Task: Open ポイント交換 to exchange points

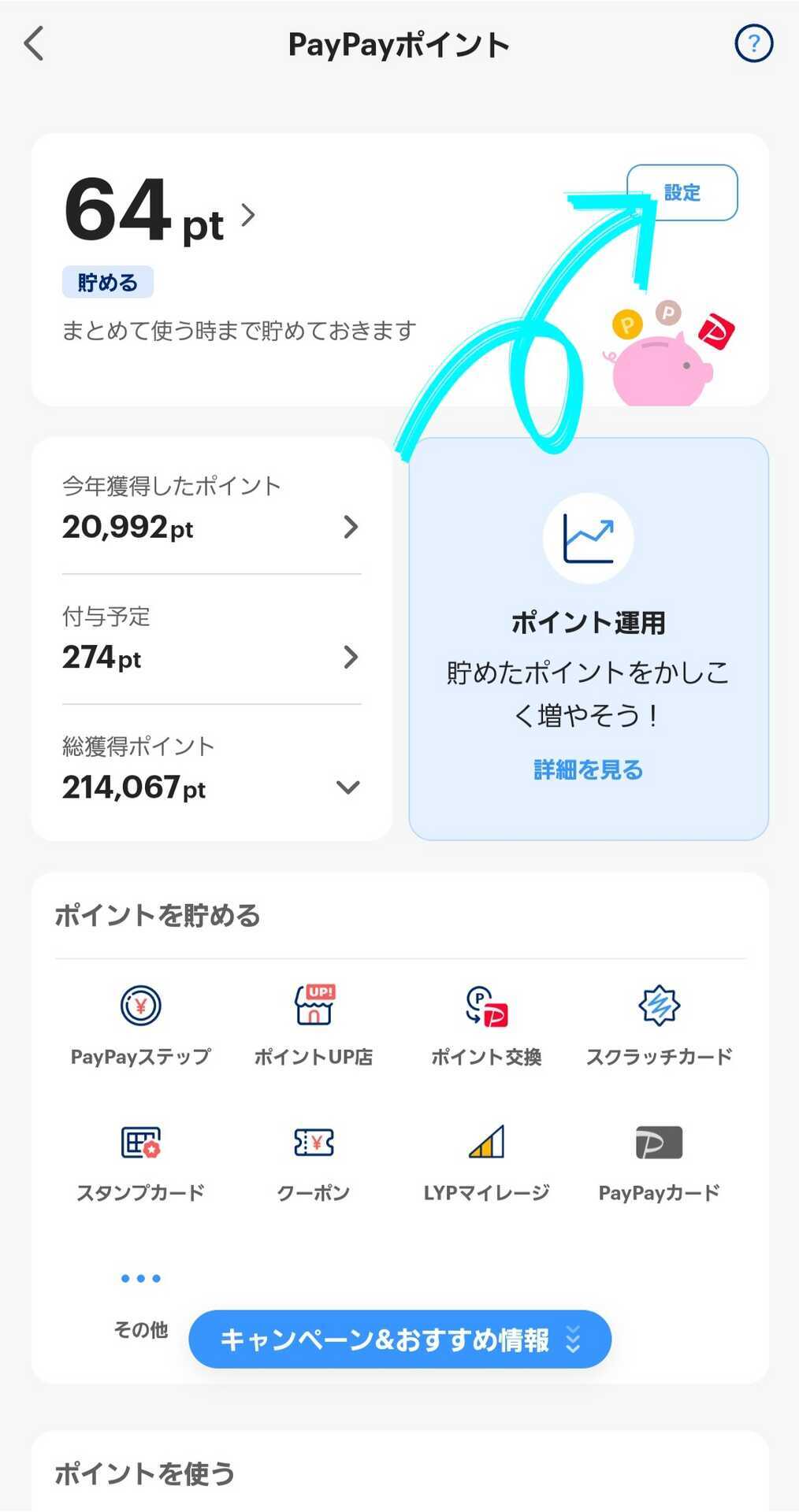Action: 486,1006
